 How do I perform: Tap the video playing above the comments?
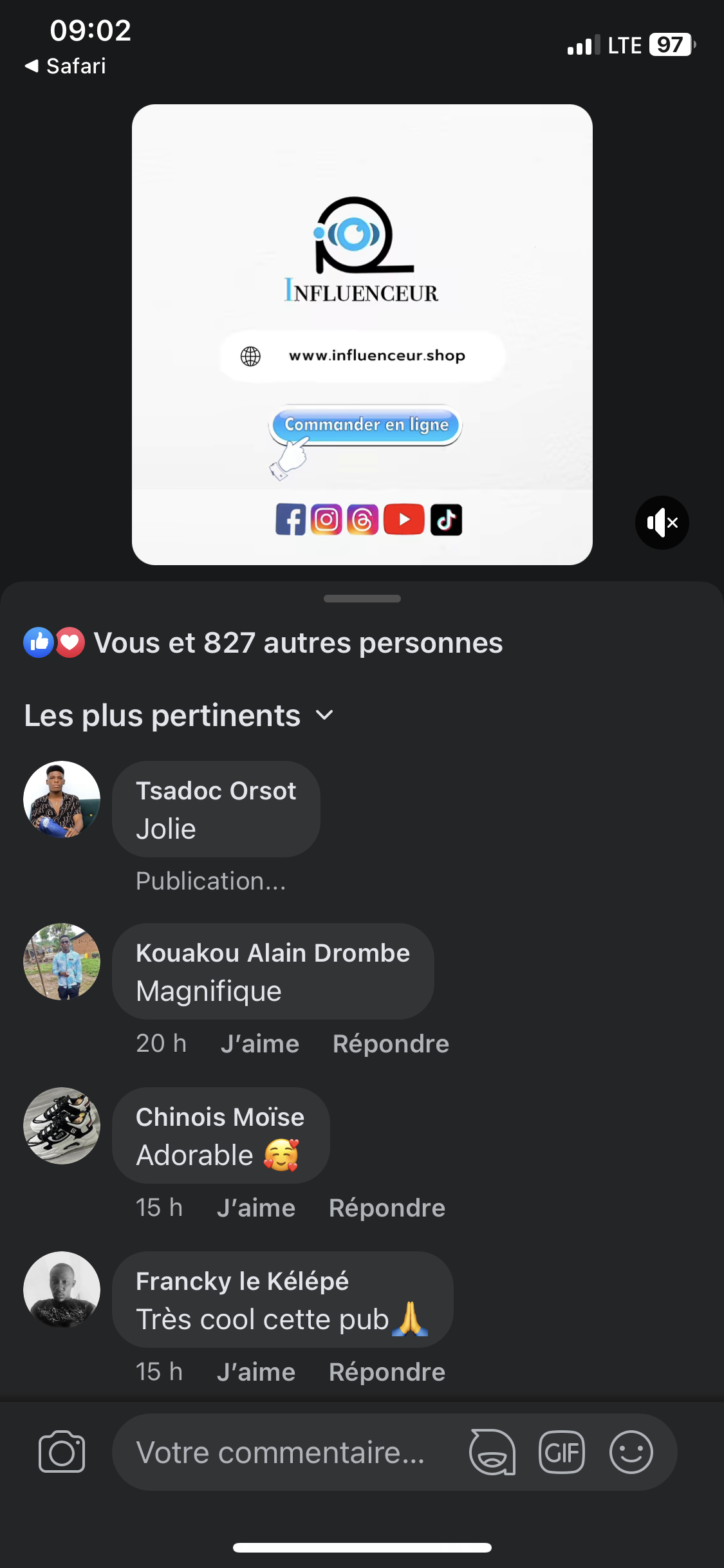(362, 335)
